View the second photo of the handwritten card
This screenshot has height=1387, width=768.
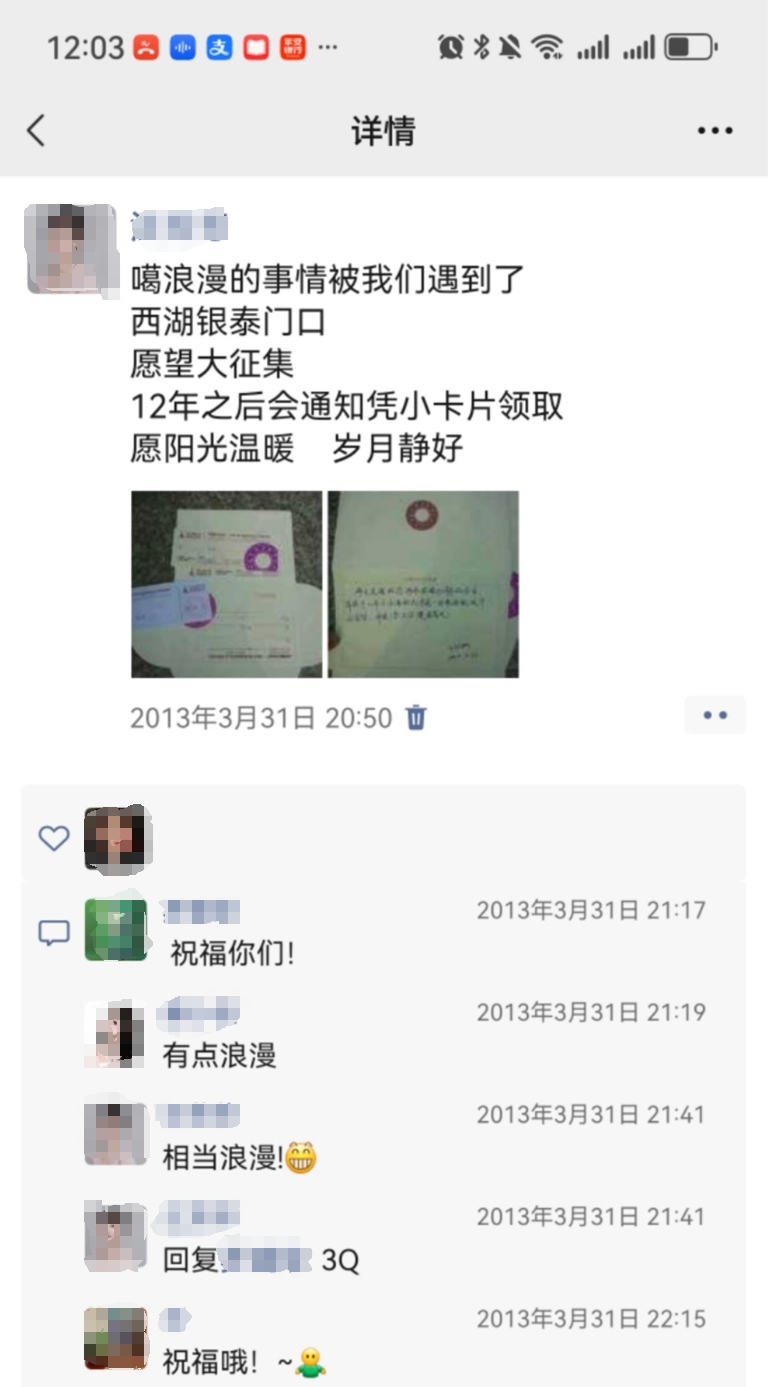(423, 584)
